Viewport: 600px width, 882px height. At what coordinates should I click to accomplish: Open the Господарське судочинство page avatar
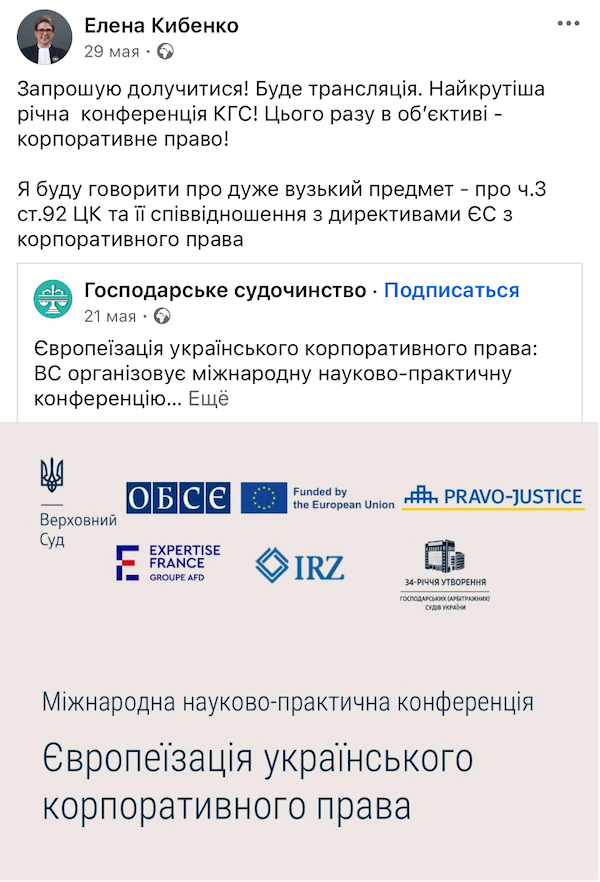point(54,299)
